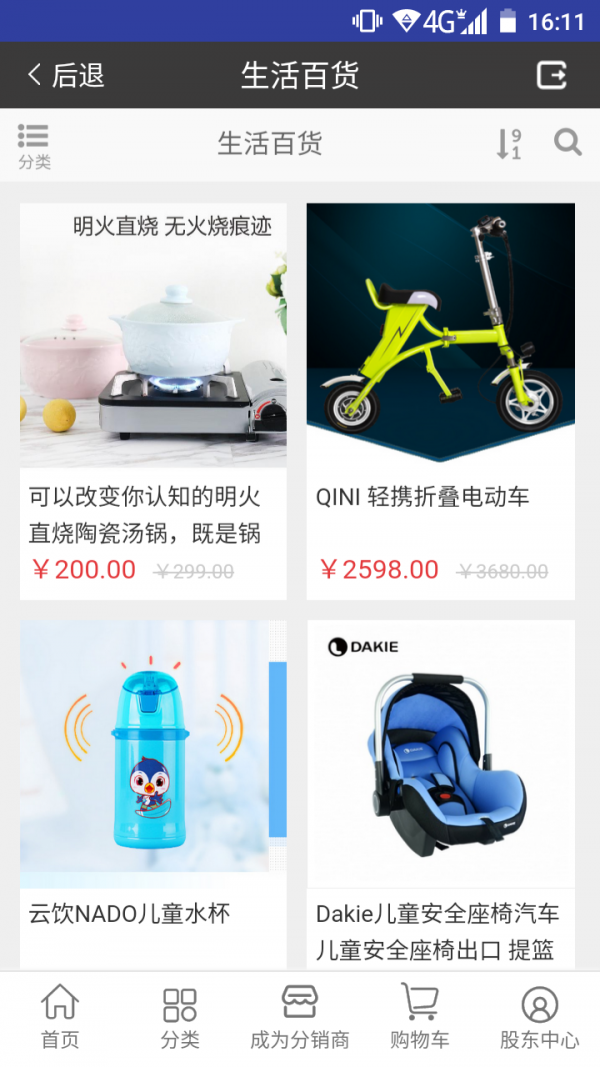Go back using the 后退 button

click(66, 75)
